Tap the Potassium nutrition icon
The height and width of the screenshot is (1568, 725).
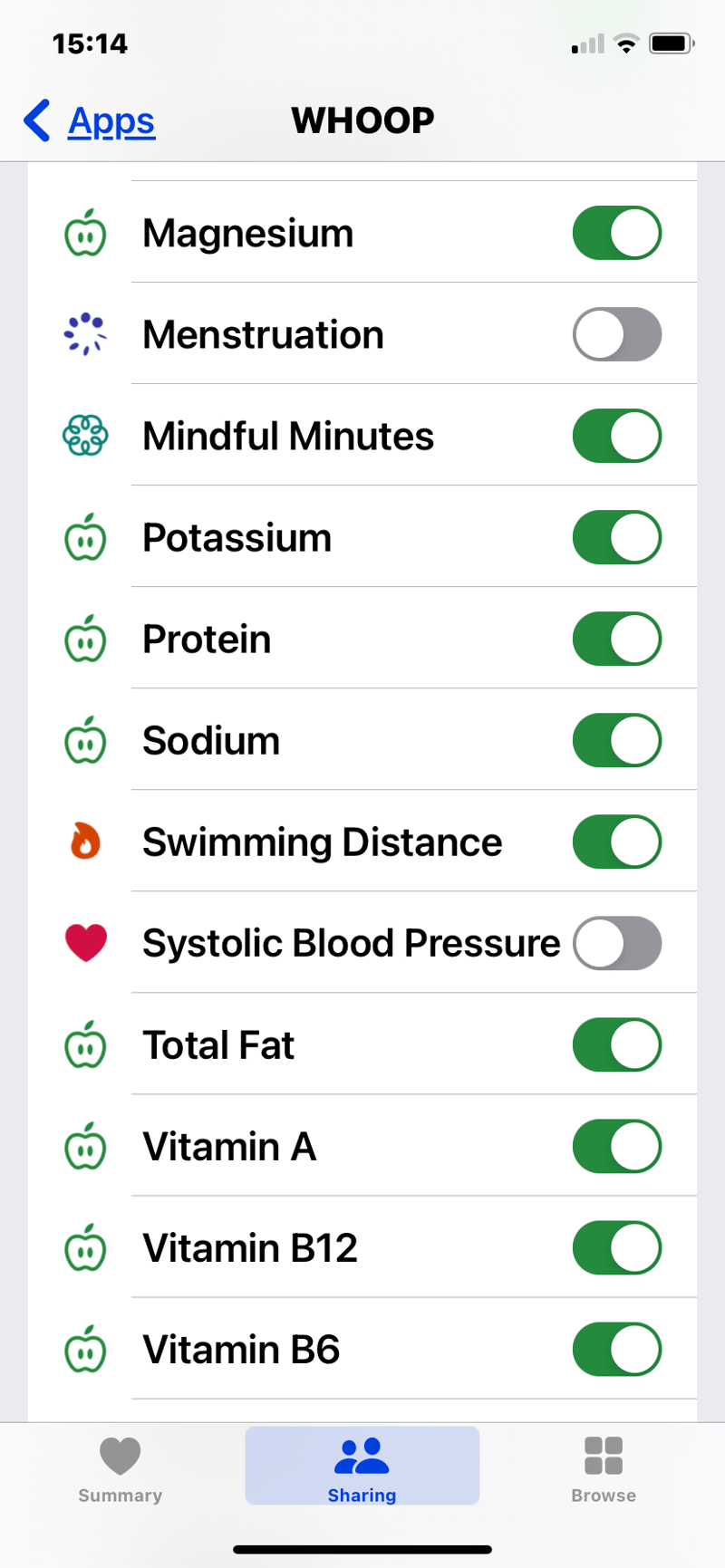(x=85, y=536)
